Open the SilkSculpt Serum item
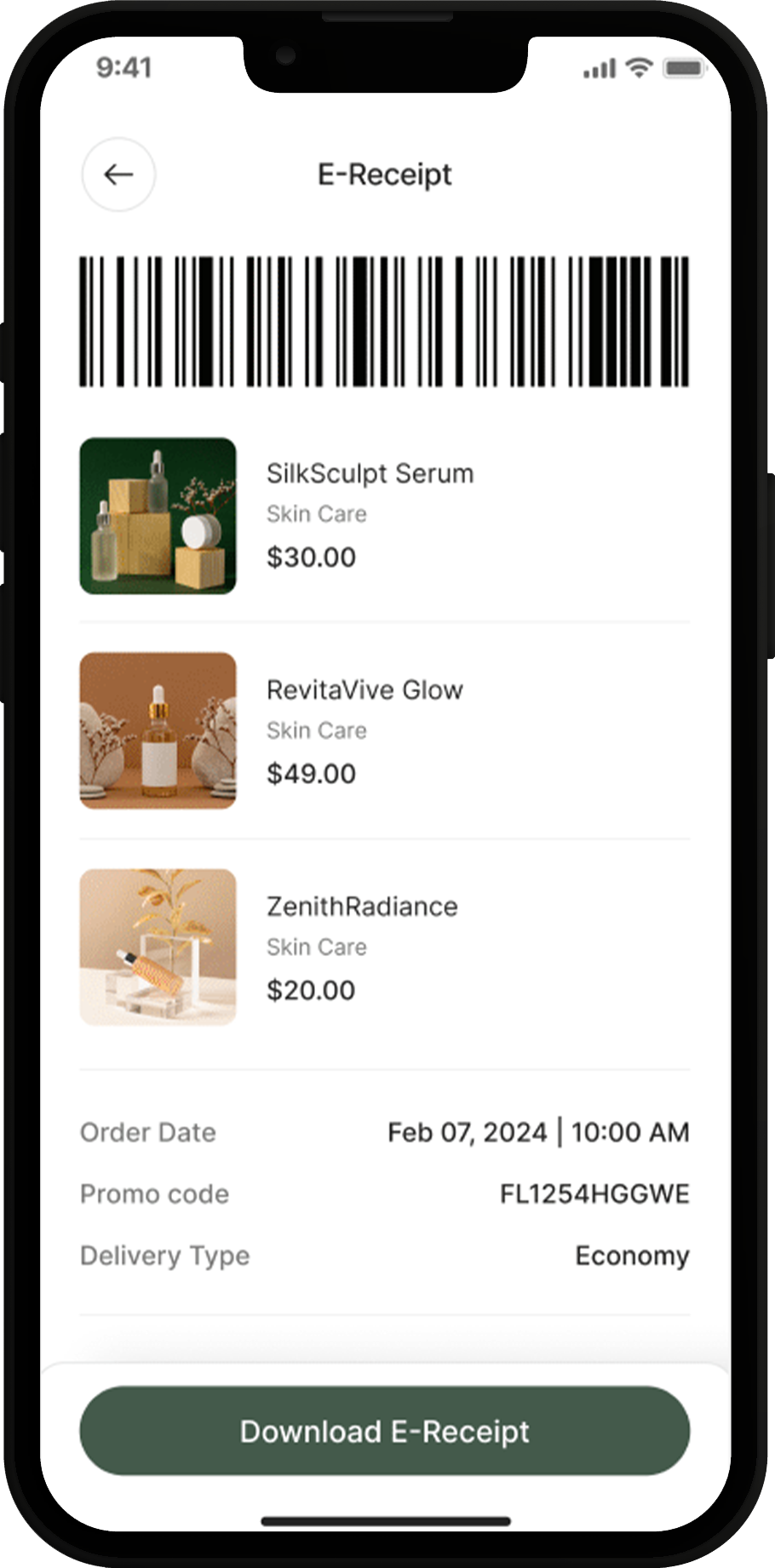The width and height of the screenshot is (775, 1568). [370, 473]
